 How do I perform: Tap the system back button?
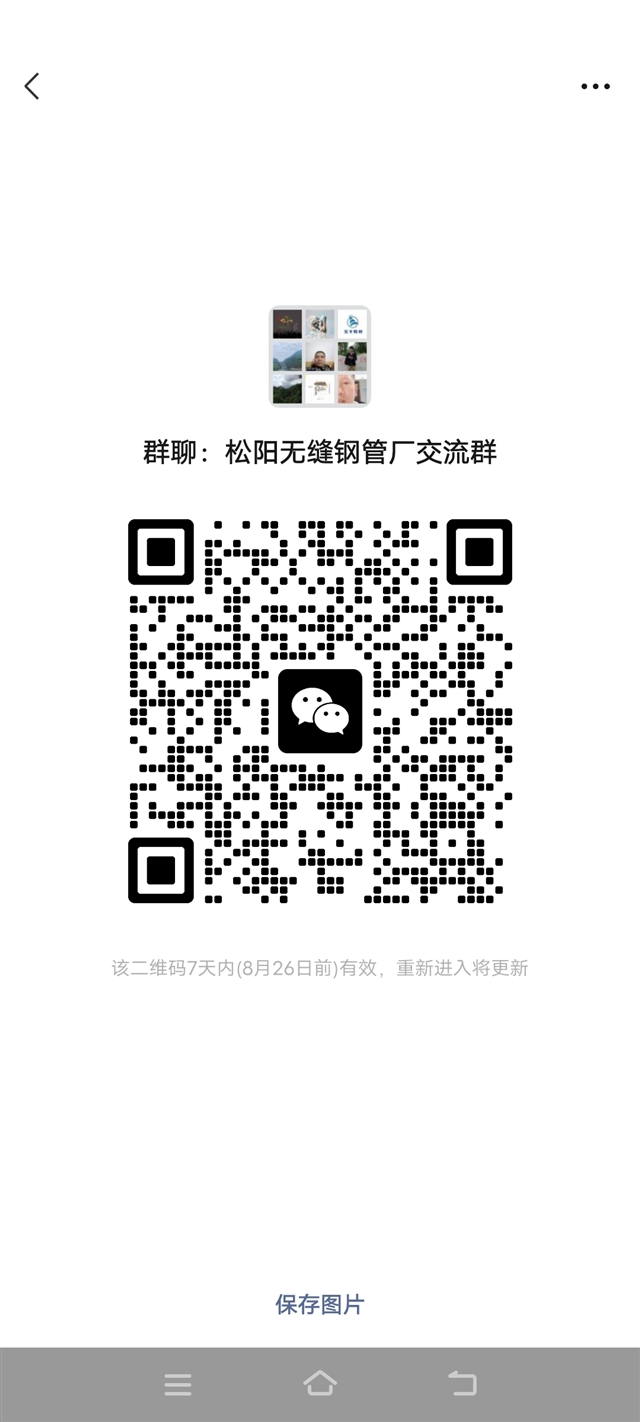pos(462,1384)
